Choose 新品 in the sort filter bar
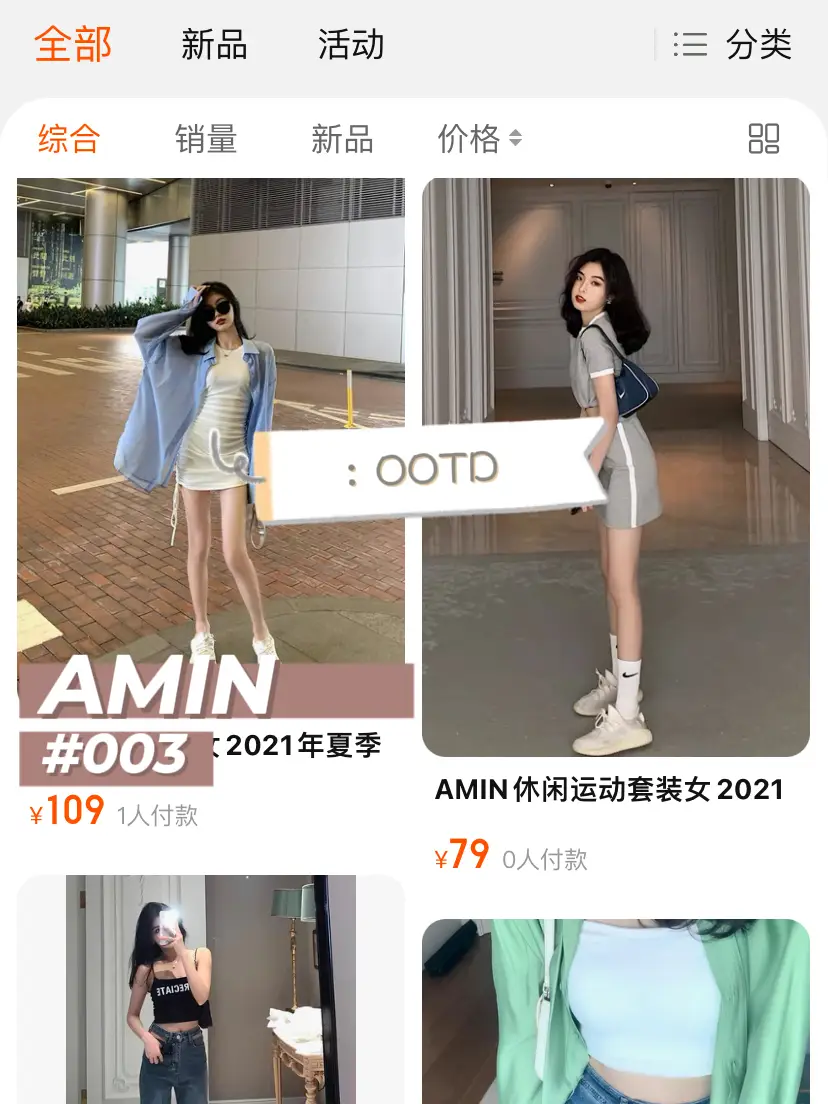 click(343, 140)
